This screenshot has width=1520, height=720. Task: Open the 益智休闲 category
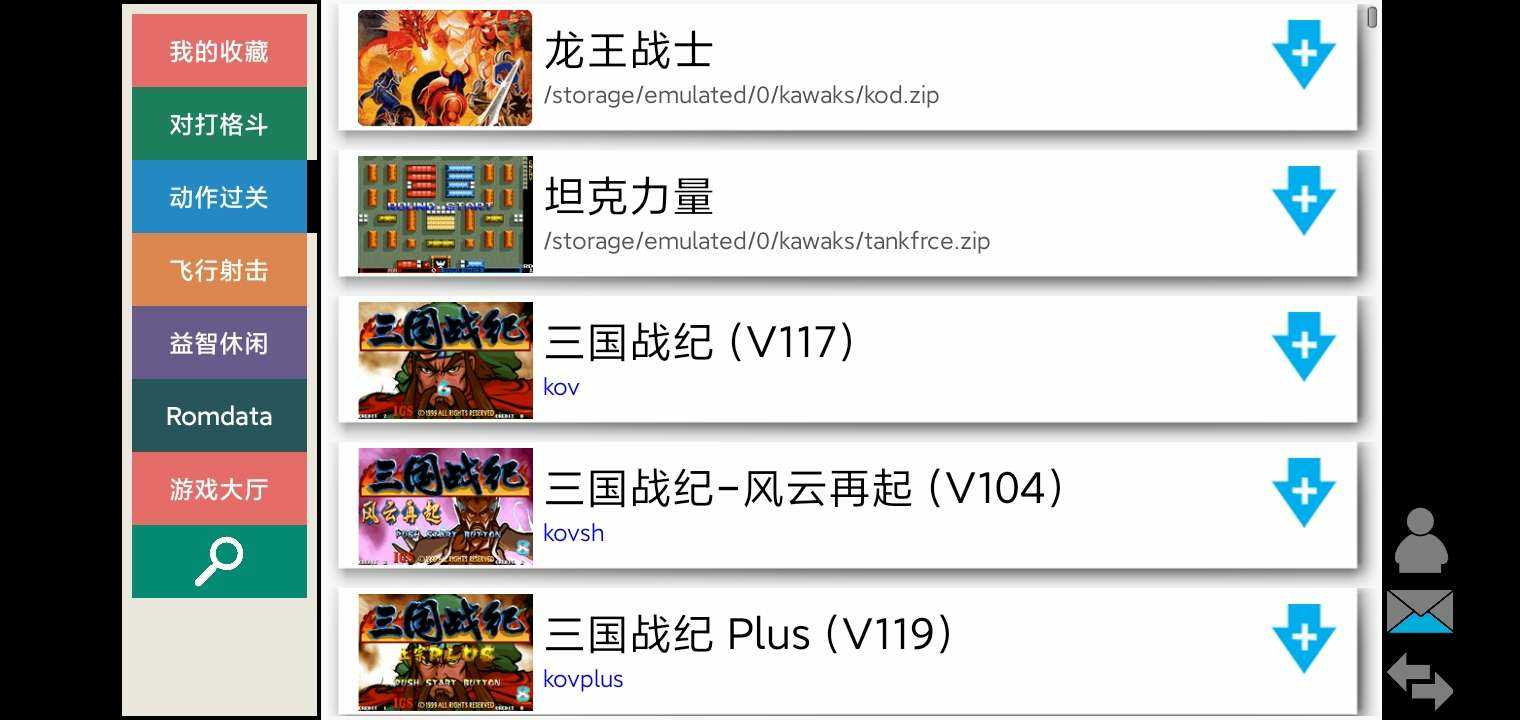click(x=219, y=343)
